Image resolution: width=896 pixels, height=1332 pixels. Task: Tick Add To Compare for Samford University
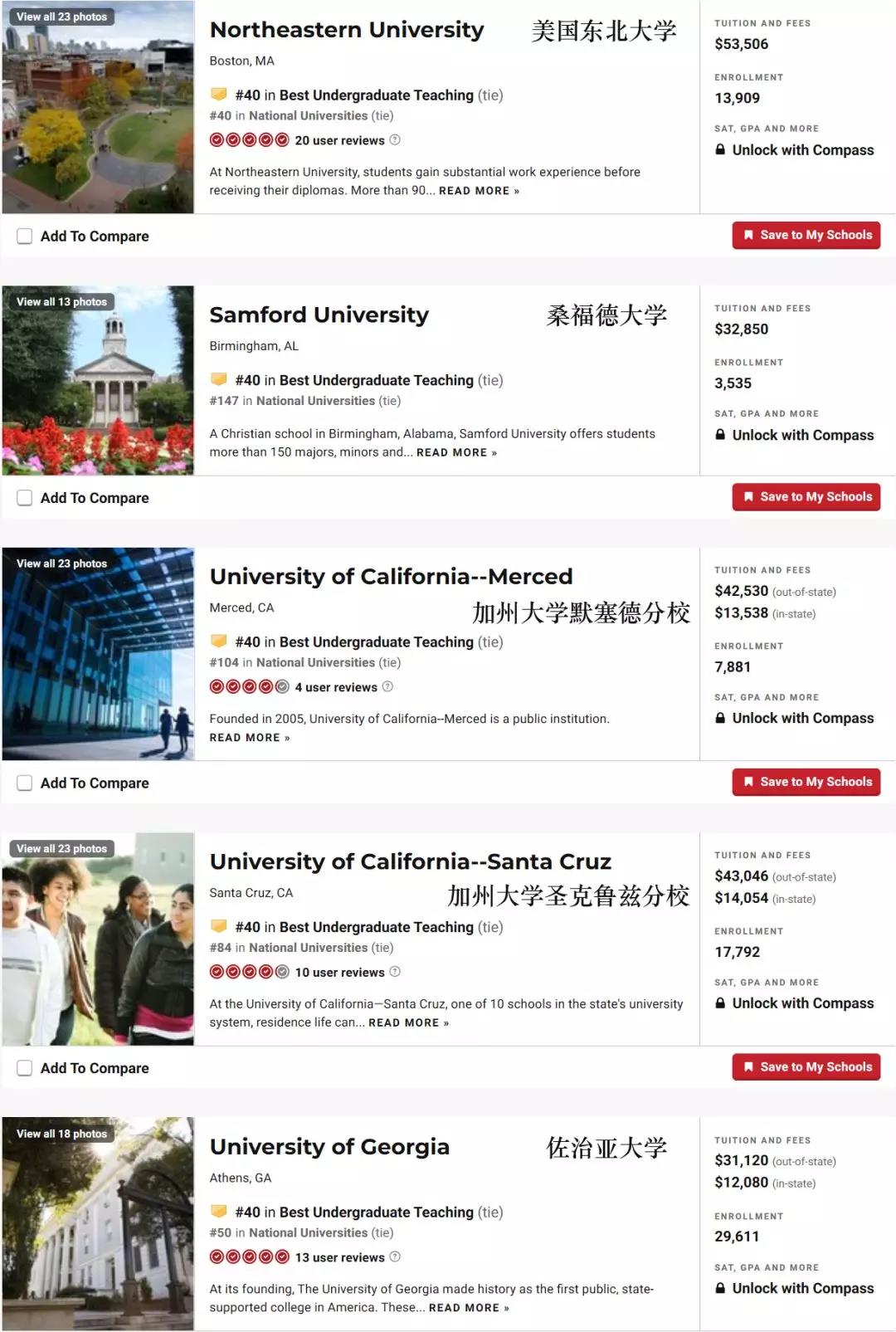click(25, 498)
